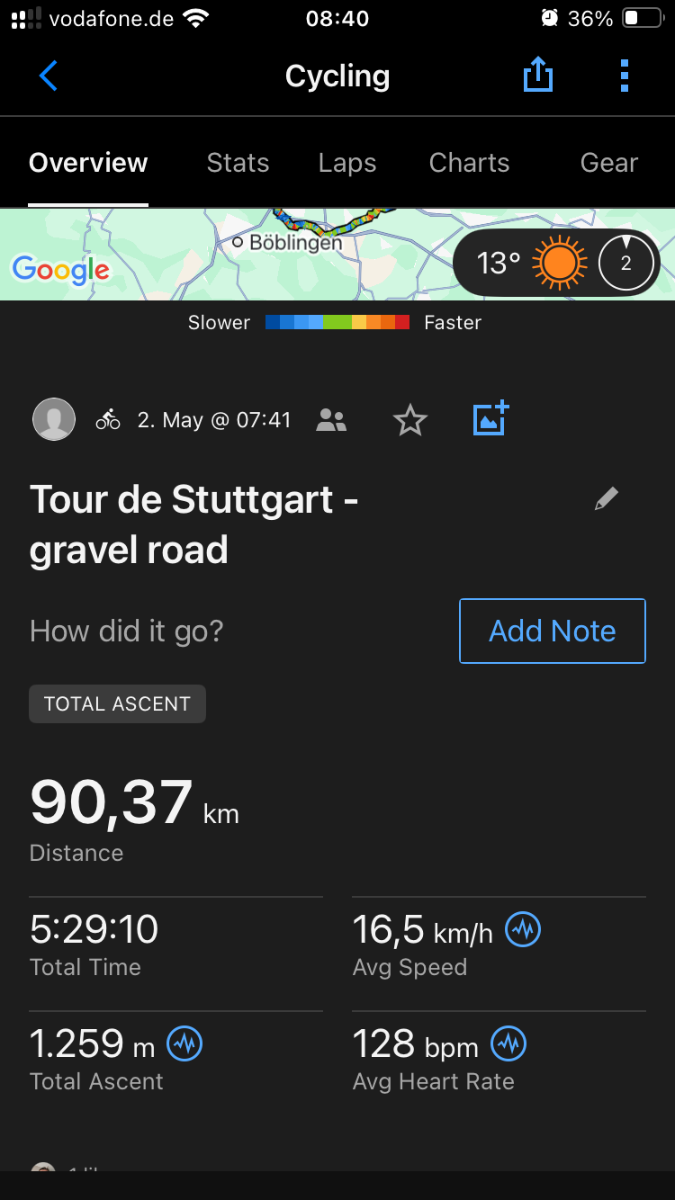Image resolution: width=675 pixels, height=1200 pixels.
Task: Open the Avg Speed chart icon
Action: point(523,930)
